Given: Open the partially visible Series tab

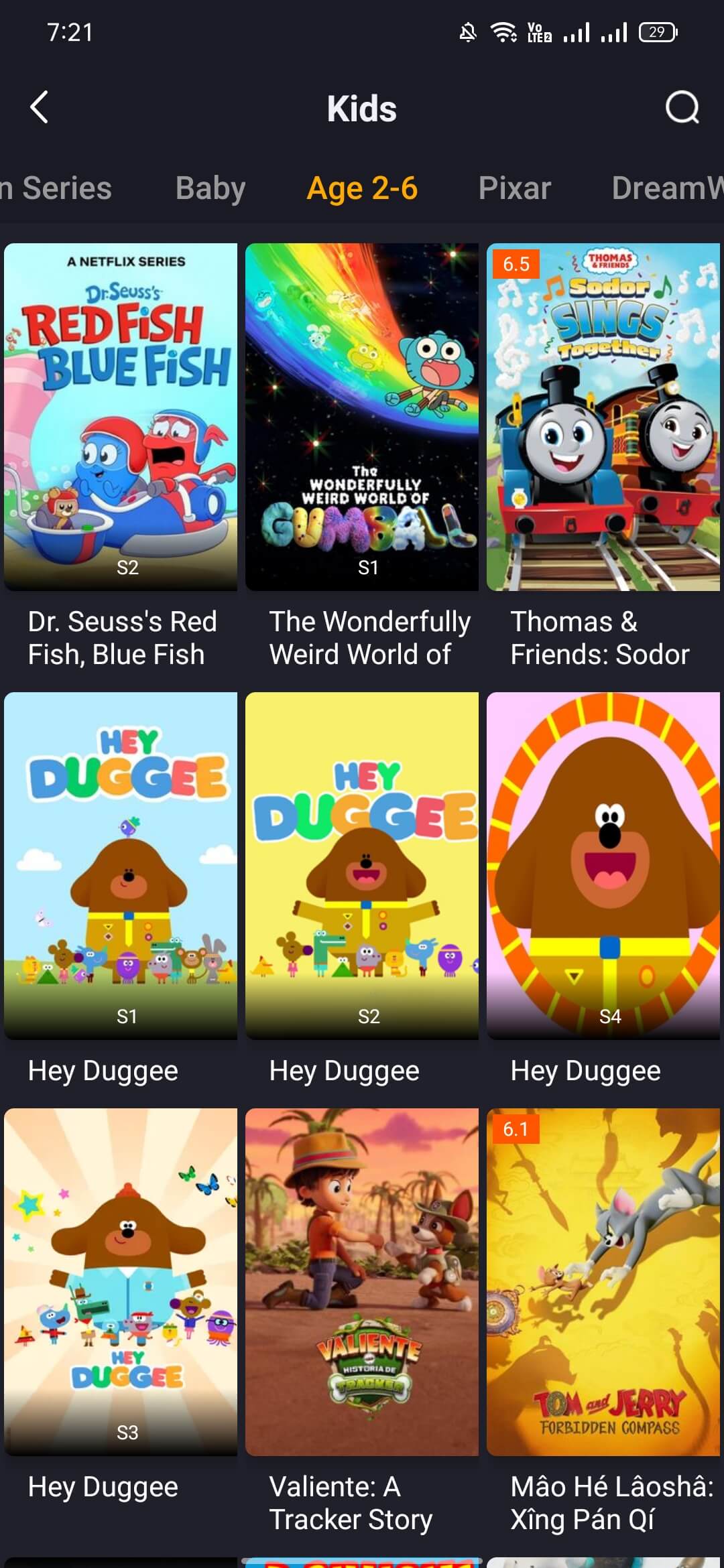Looking at the screenshot, I should 57,188.
